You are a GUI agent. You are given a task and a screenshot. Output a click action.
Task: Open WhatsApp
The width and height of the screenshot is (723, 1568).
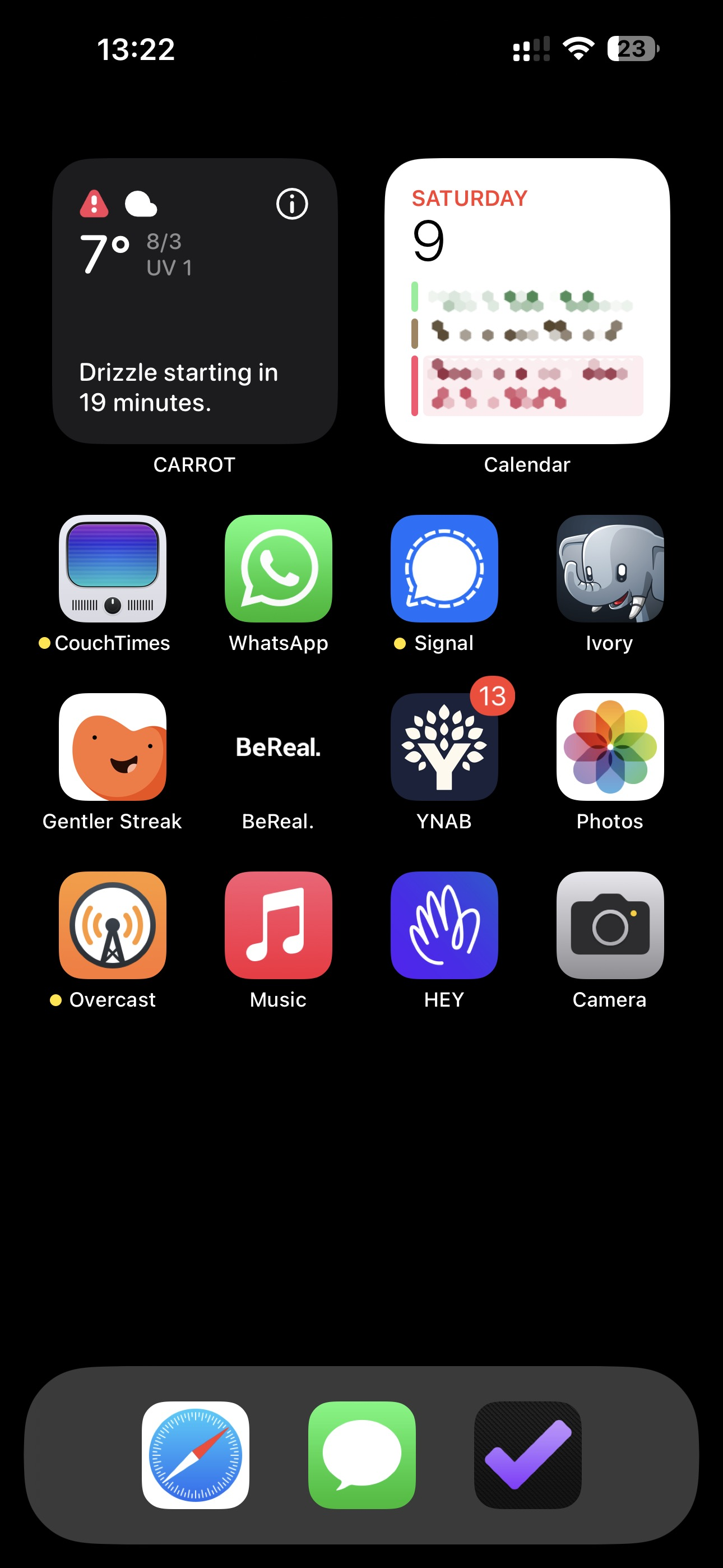point(278,569)
